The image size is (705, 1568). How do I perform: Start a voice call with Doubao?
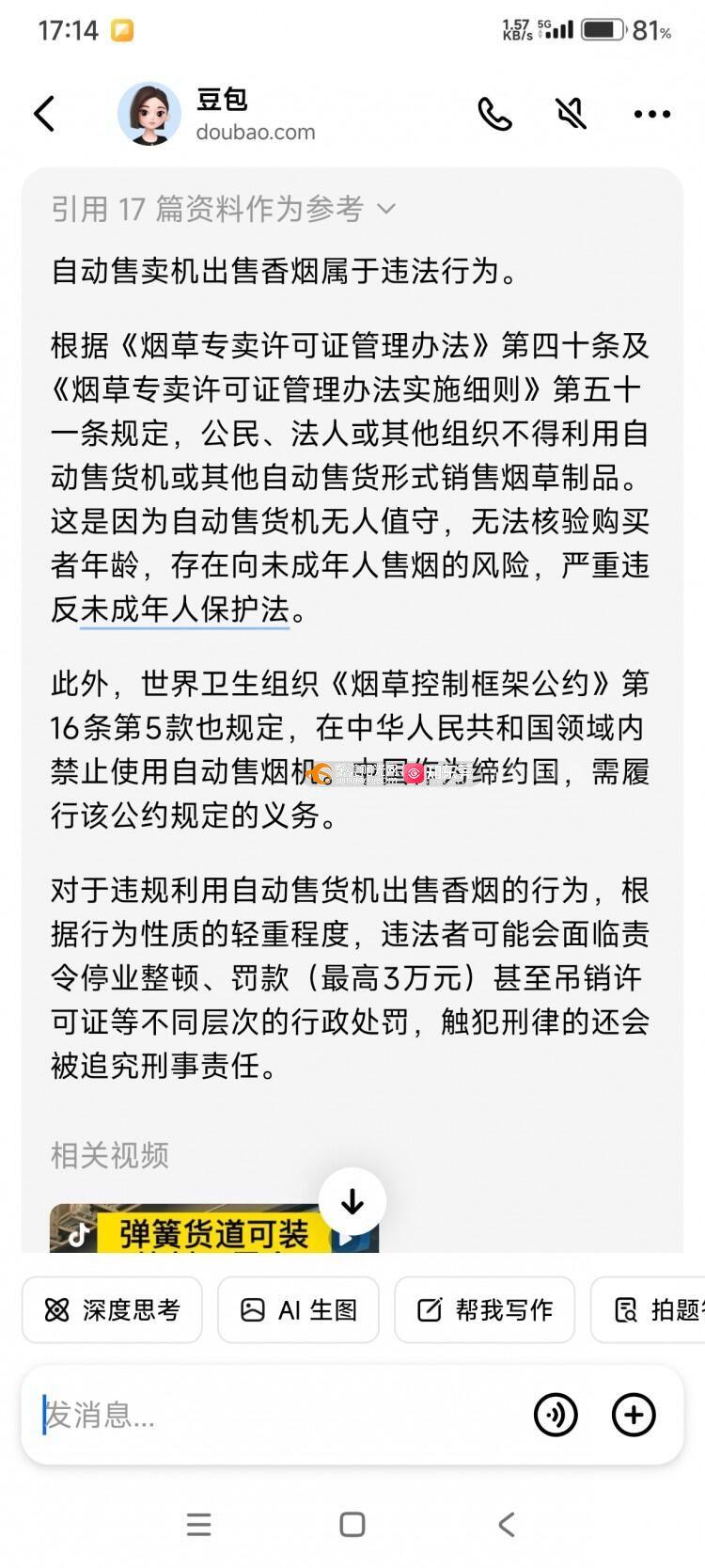[x=494, y=115]
